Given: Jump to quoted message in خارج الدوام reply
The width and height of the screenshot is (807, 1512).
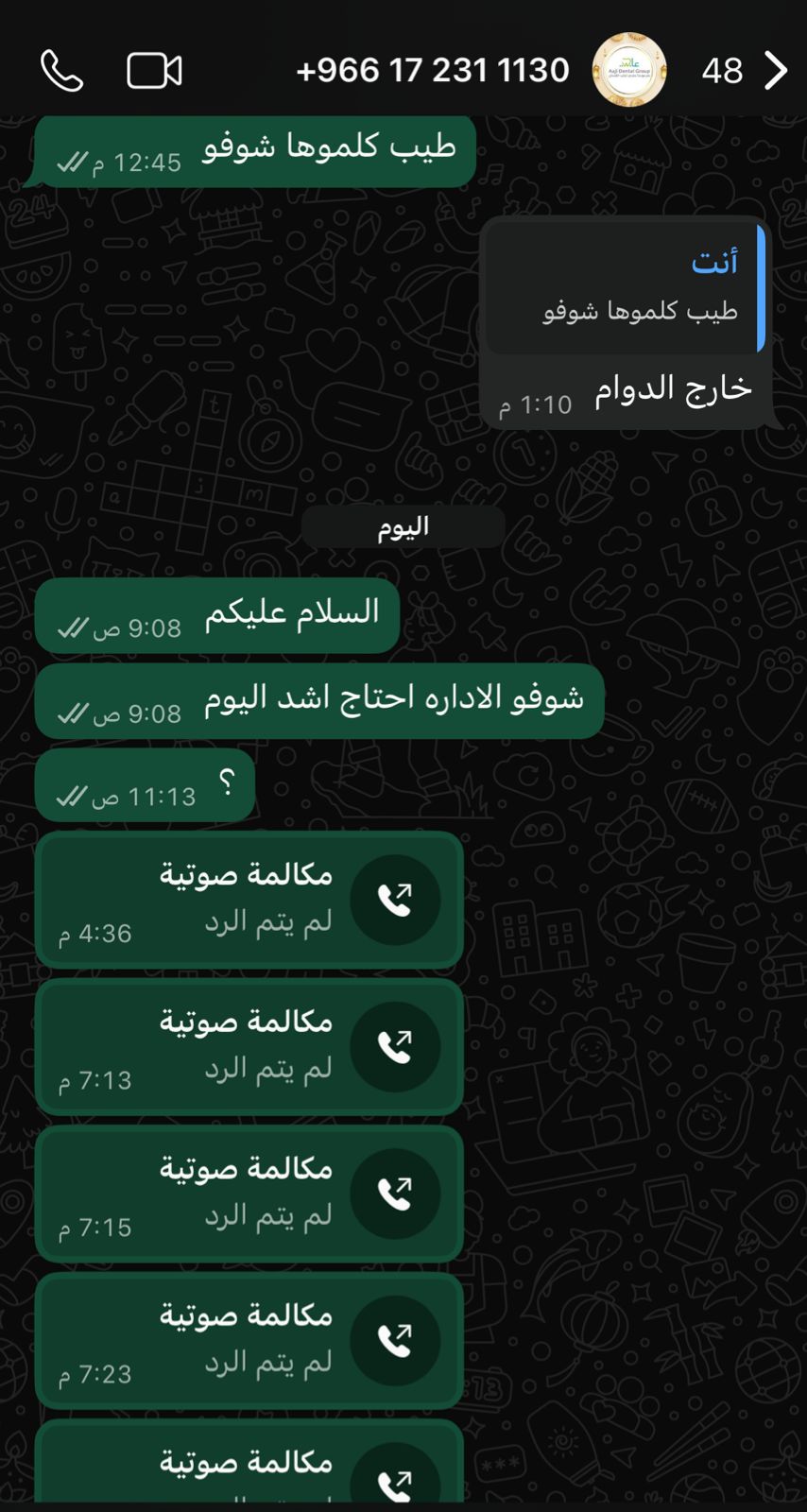Looking at the screenshot, I should tap(624, 288).
